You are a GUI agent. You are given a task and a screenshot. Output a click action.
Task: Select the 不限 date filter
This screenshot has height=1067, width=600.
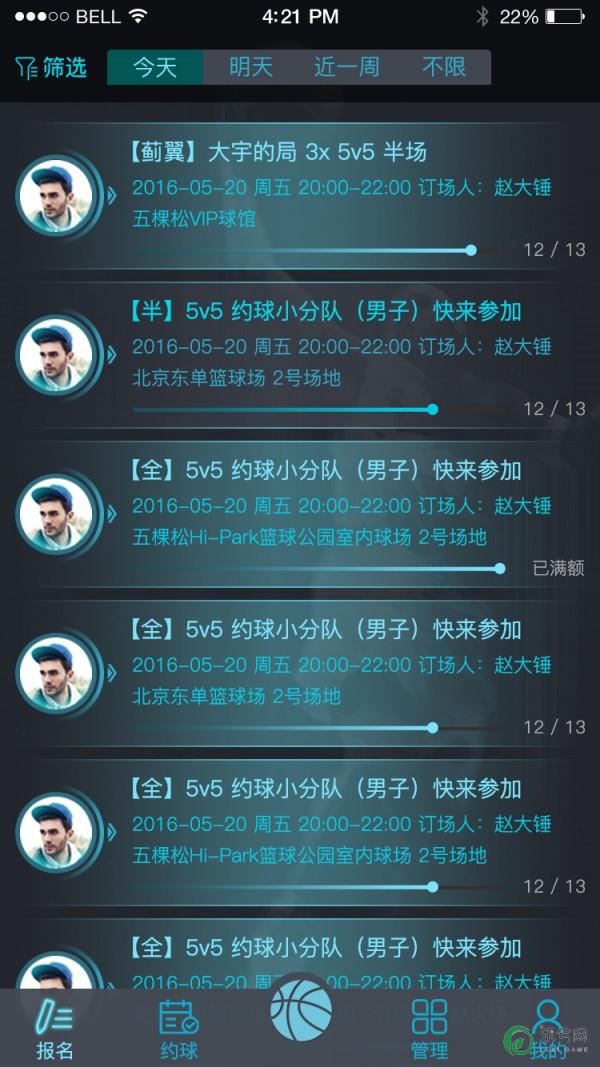(444, 68)
